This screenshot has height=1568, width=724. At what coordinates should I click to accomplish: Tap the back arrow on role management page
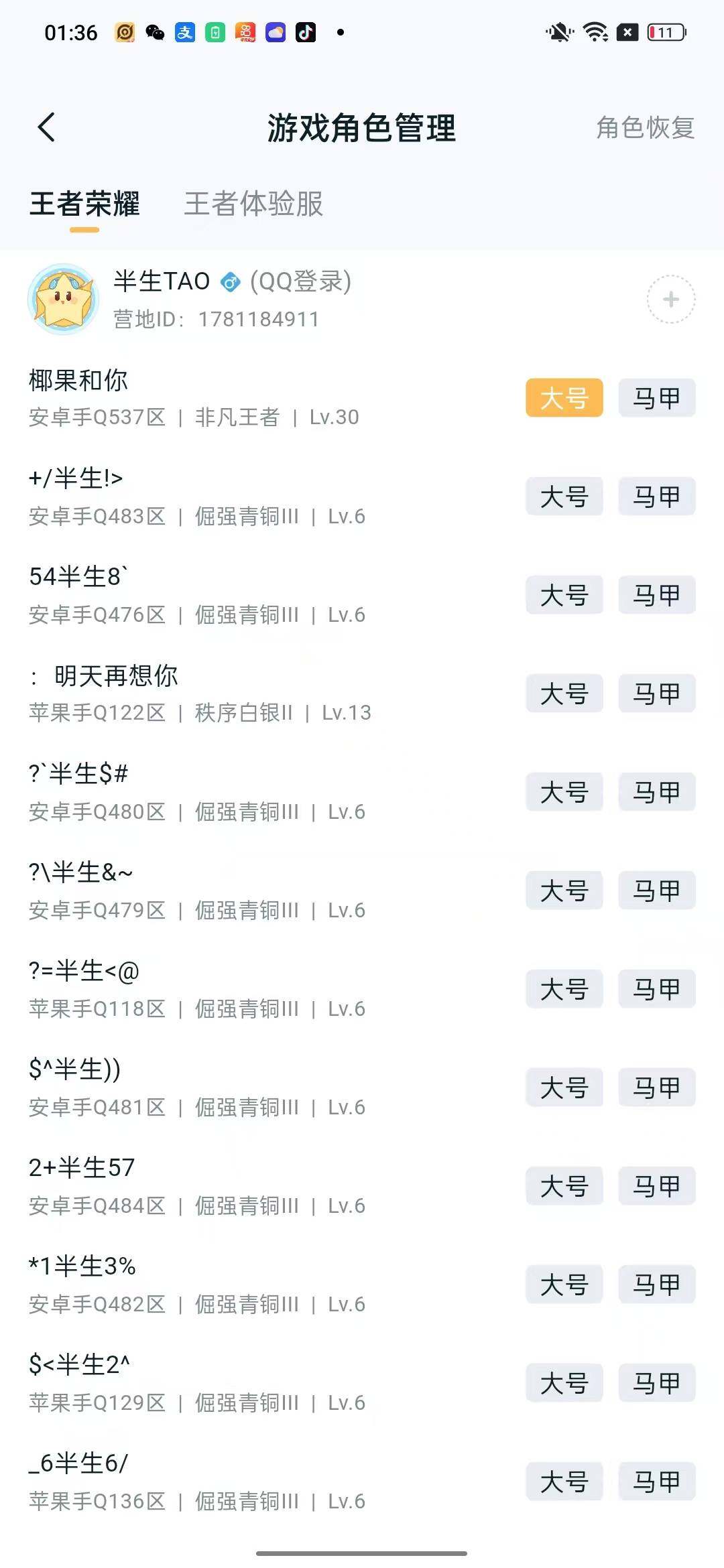[46, 127]
